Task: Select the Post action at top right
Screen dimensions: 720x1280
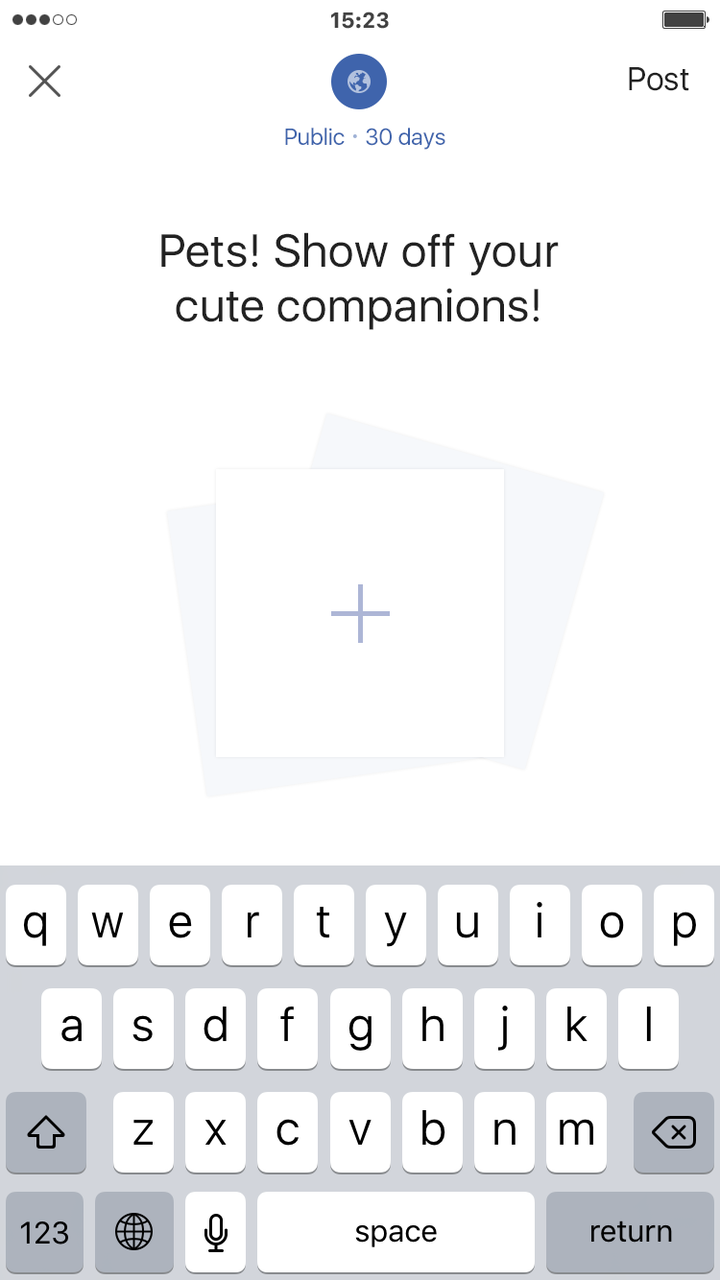Action: tap(657, 79)
